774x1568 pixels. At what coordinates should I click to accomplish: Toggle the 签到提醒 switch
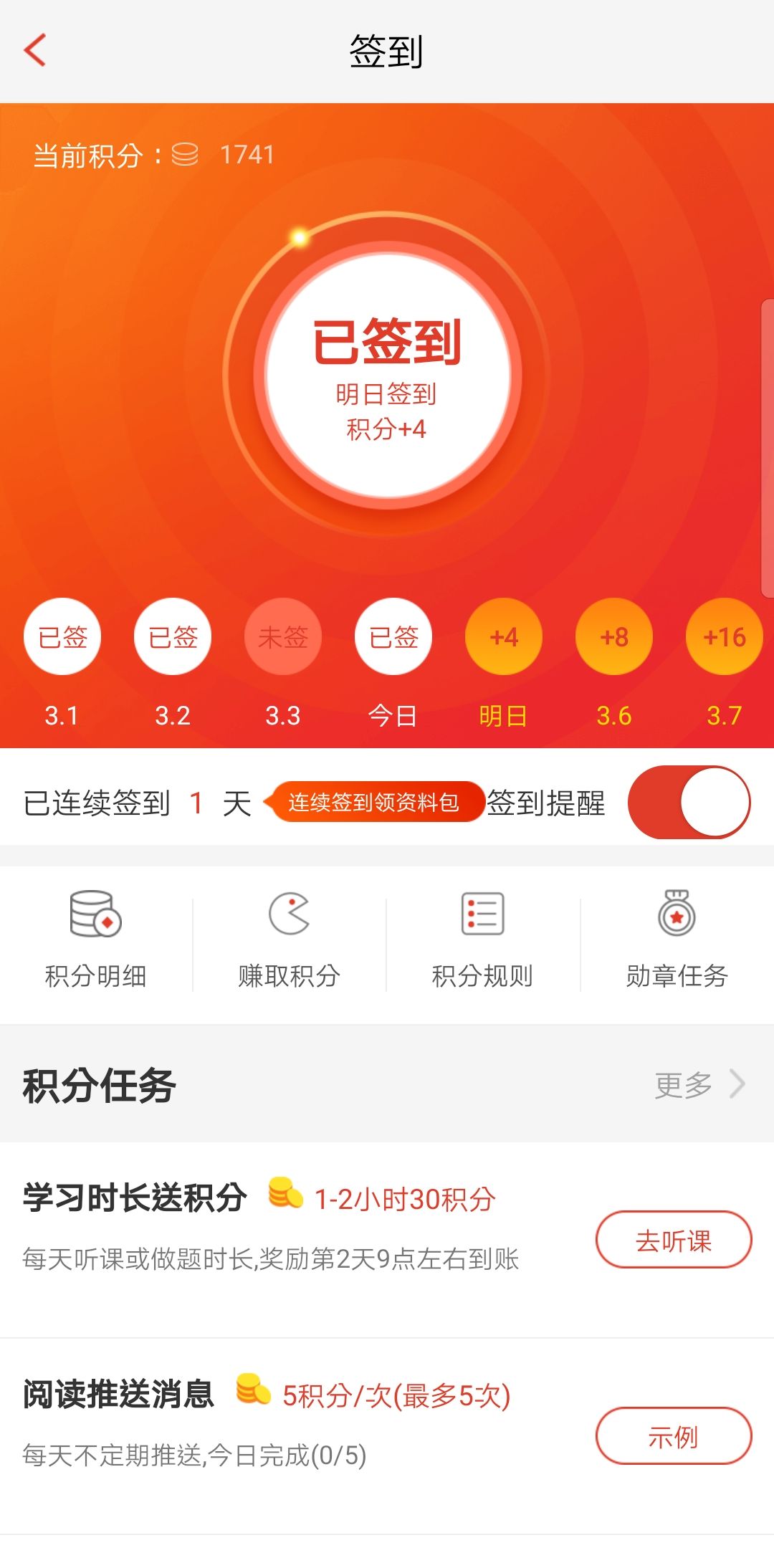[x=689, y=802]
